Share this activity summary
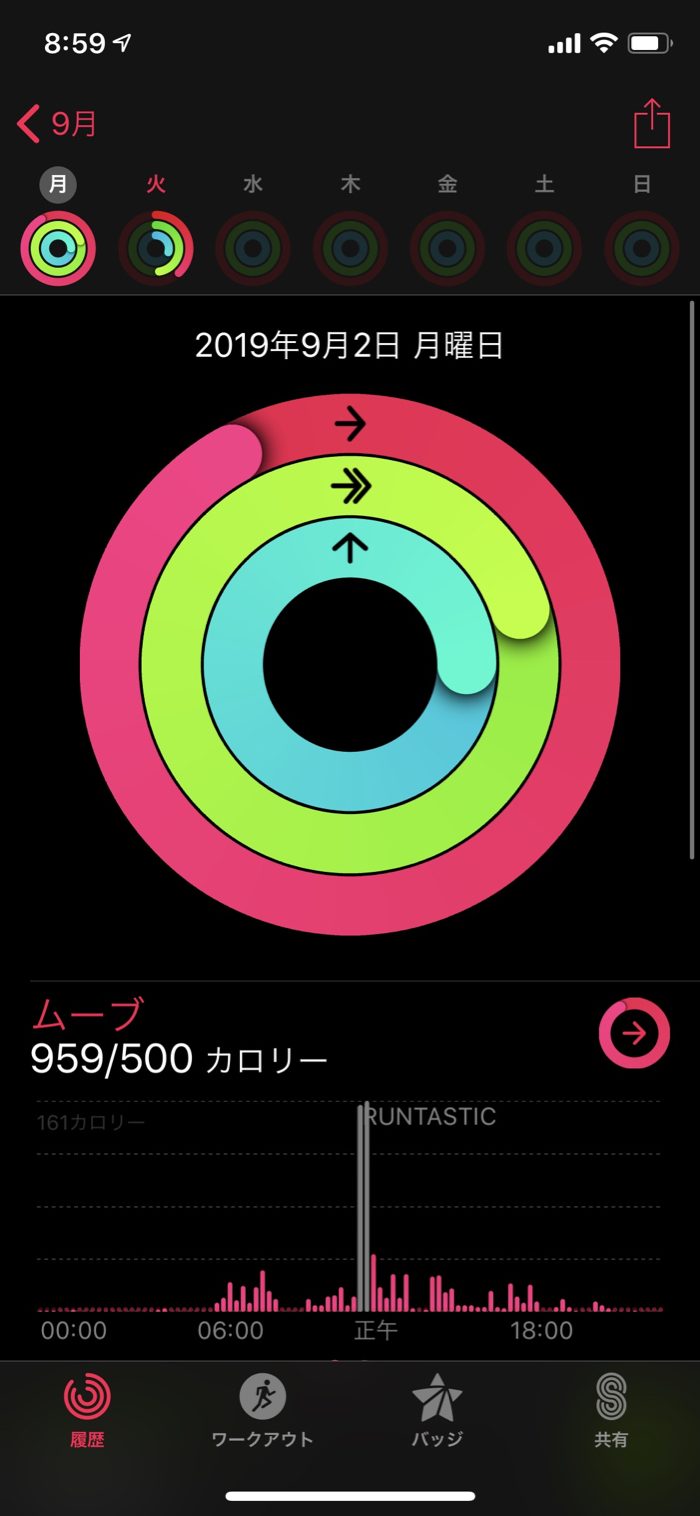The image size is (700, 1516). point(651,123)
